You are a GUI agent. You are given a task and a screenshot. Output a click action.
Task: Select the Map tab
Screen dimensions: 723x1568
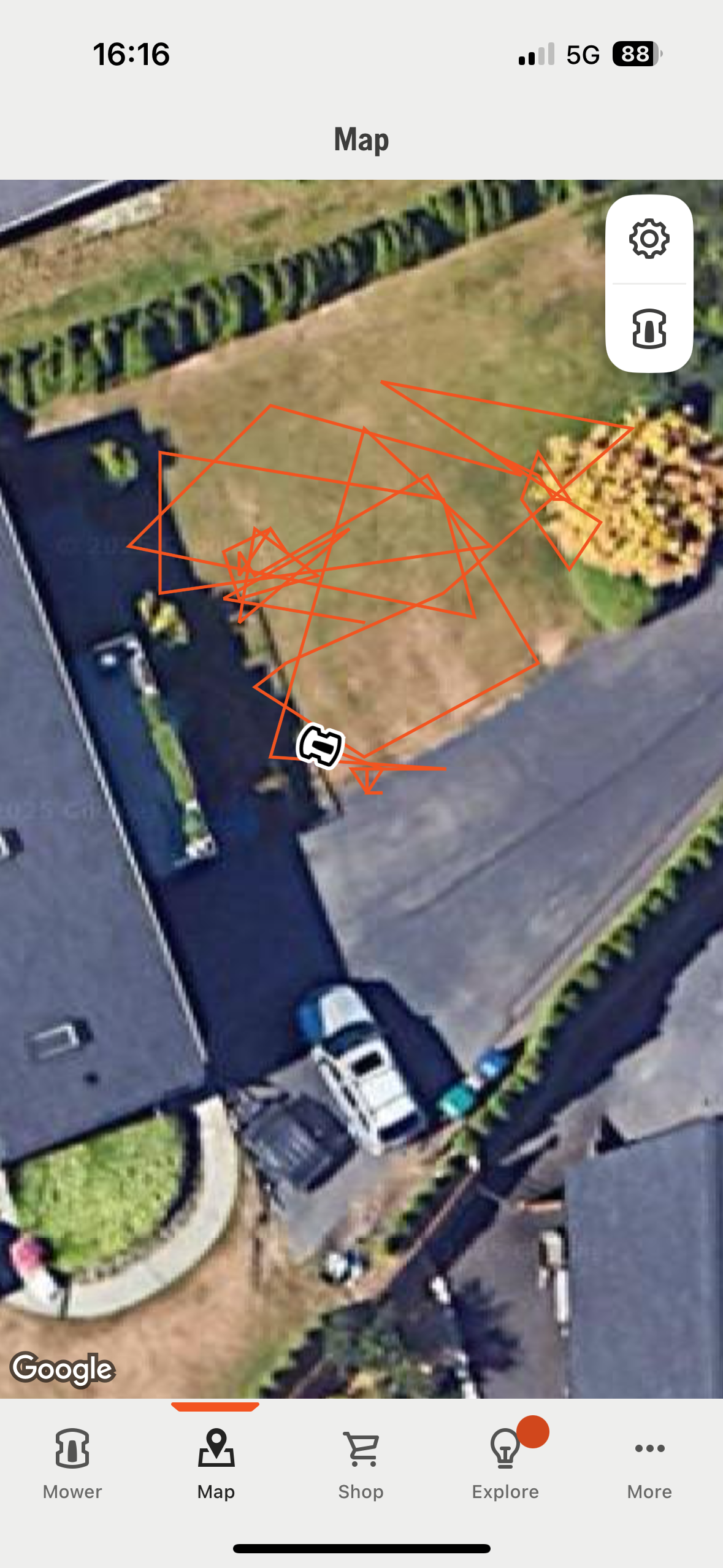click(216, 1463)
